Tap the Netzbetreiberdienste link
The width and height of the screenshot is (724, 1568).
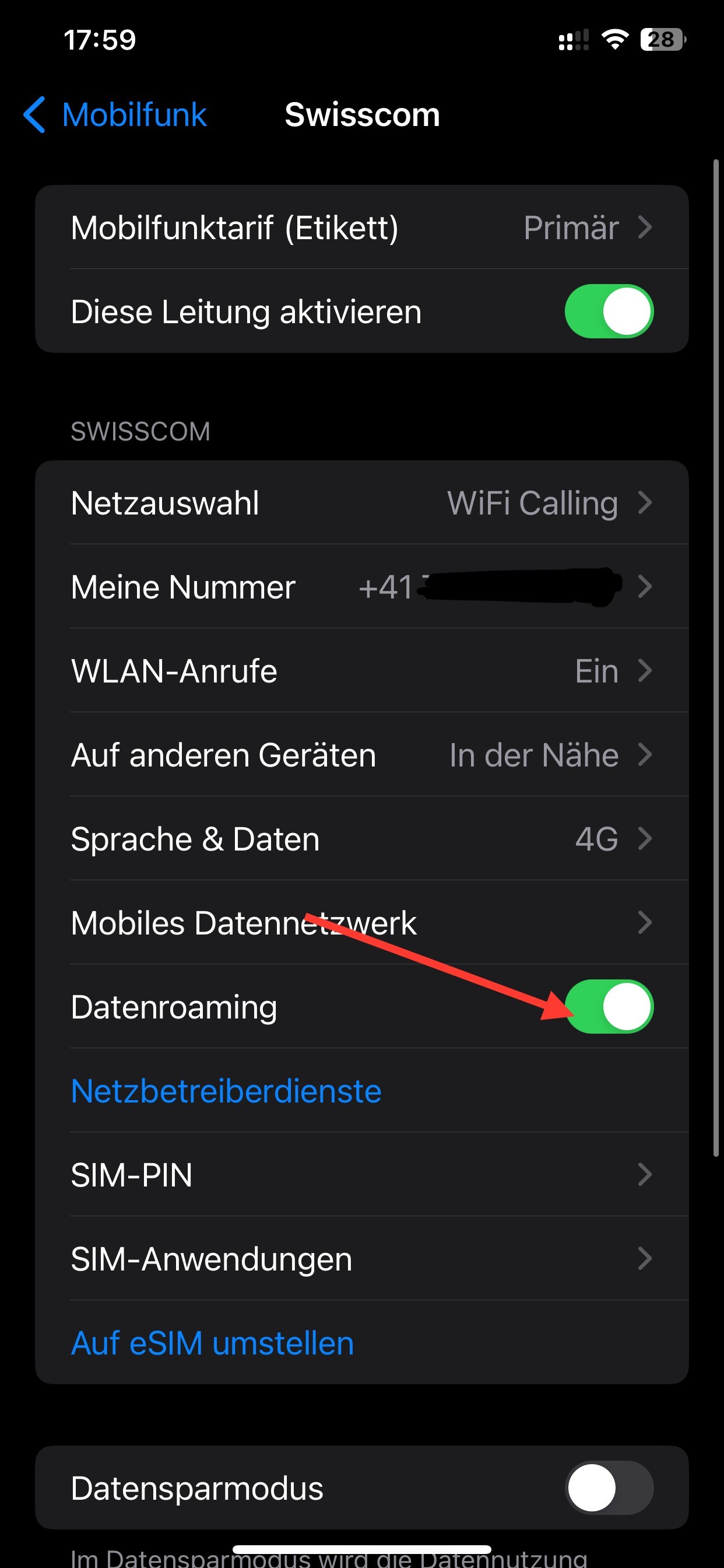click(226, 1091)
